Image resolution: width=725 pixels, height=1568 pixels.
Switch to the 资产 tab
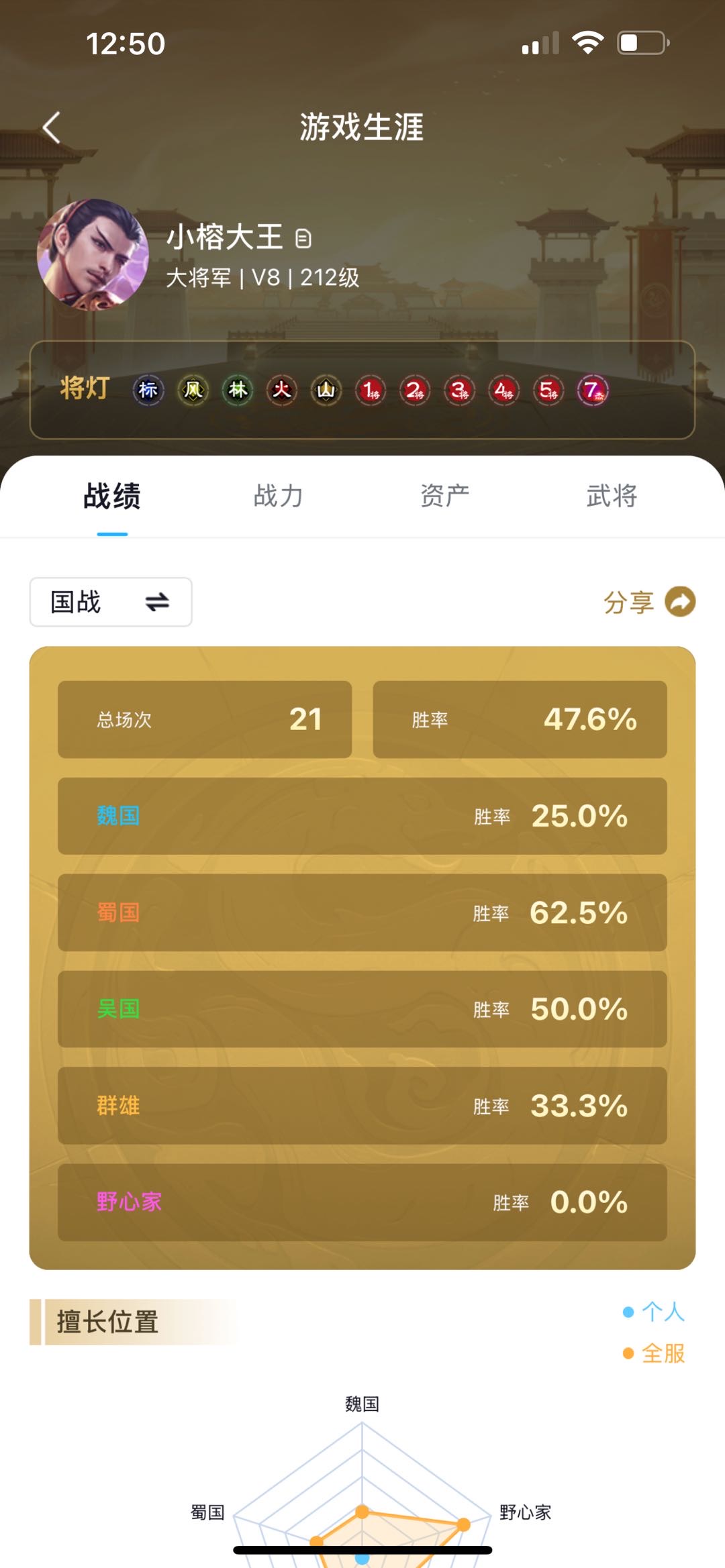[444, 496]
